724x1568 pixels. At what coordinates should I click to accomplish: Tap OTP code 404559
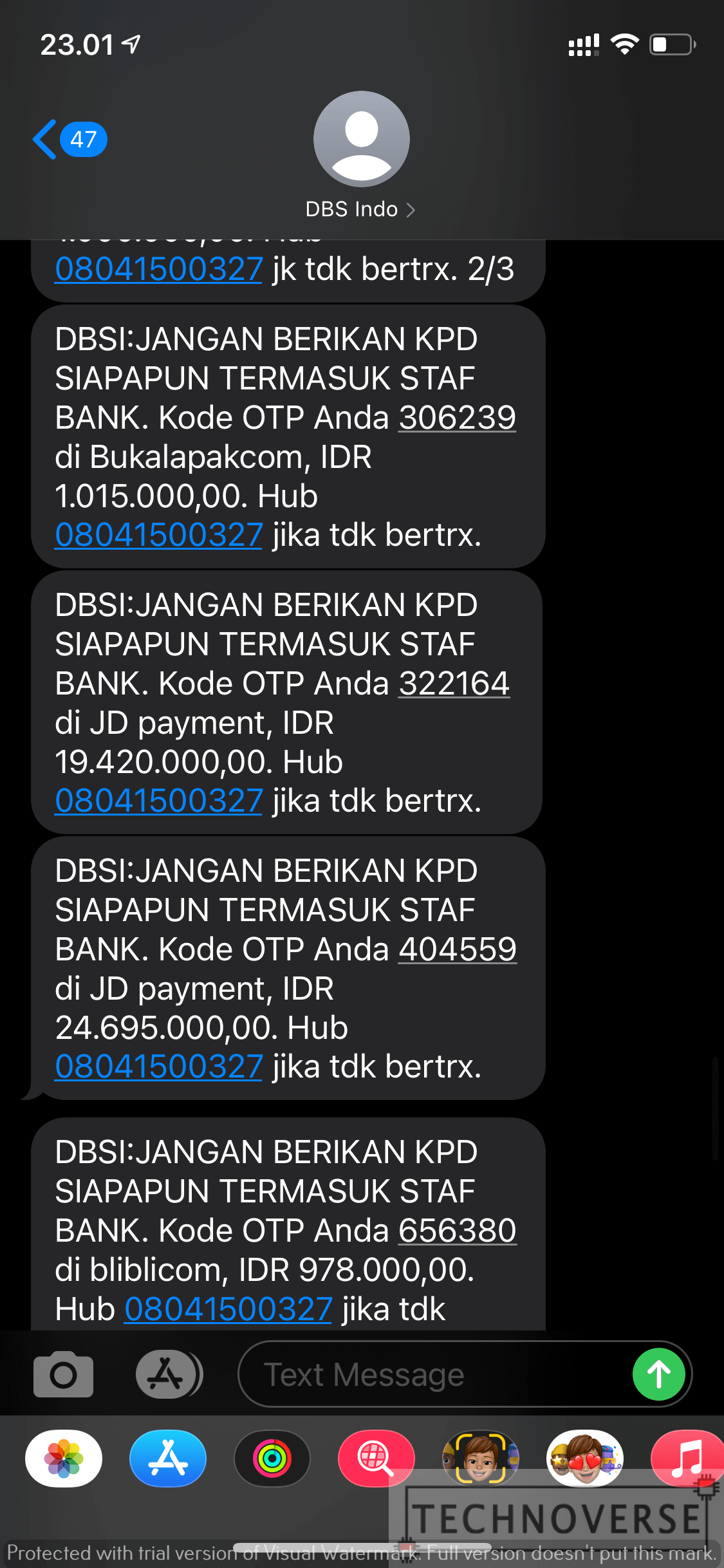pos(458,949)
